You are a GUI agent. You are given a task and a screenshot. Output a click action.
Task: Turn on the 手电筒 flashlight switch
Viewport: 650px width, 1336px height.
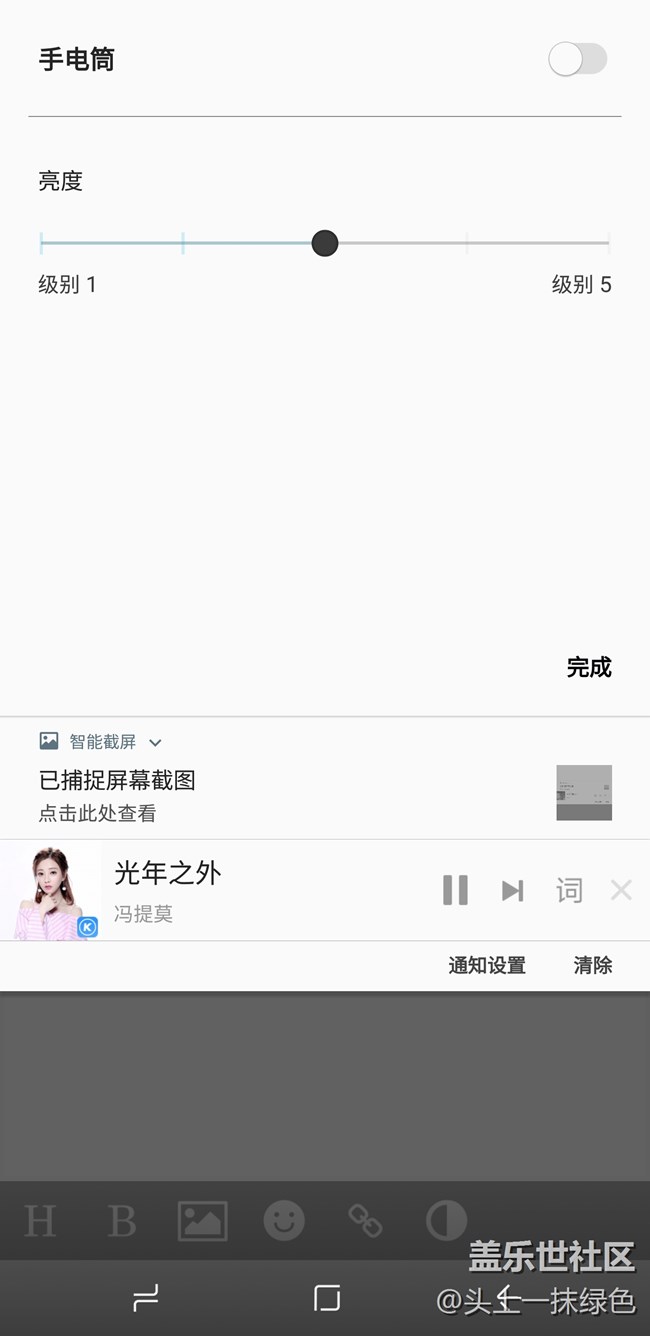(x=577, y=59)
